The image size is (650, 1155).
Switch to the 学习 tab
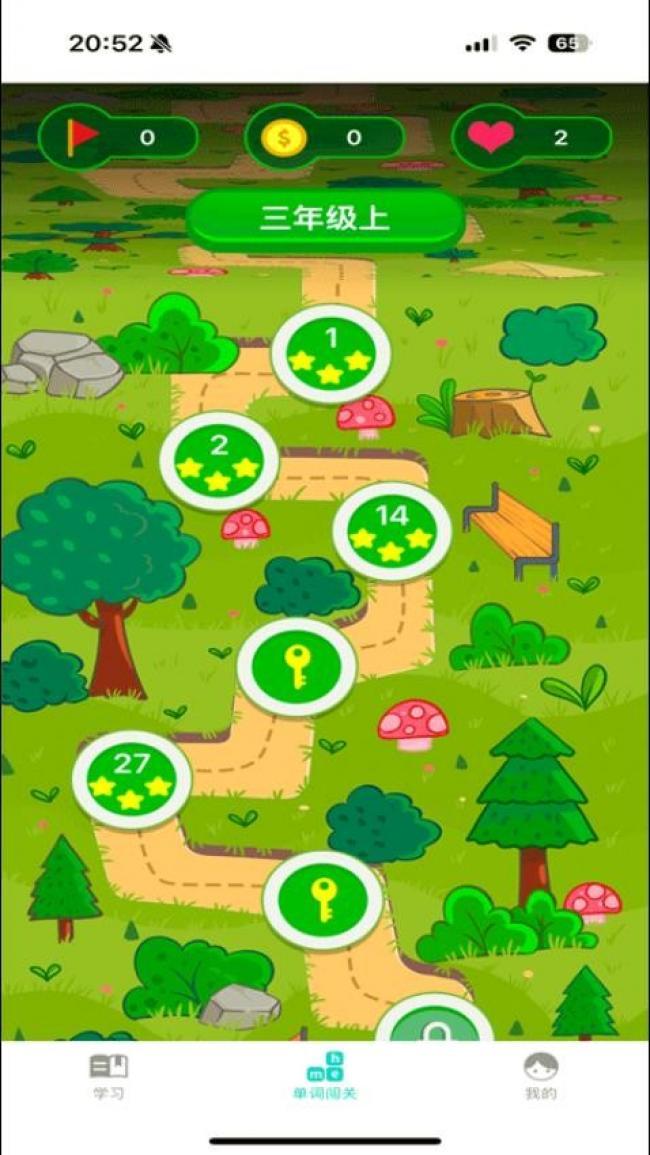pos(109,1076)
